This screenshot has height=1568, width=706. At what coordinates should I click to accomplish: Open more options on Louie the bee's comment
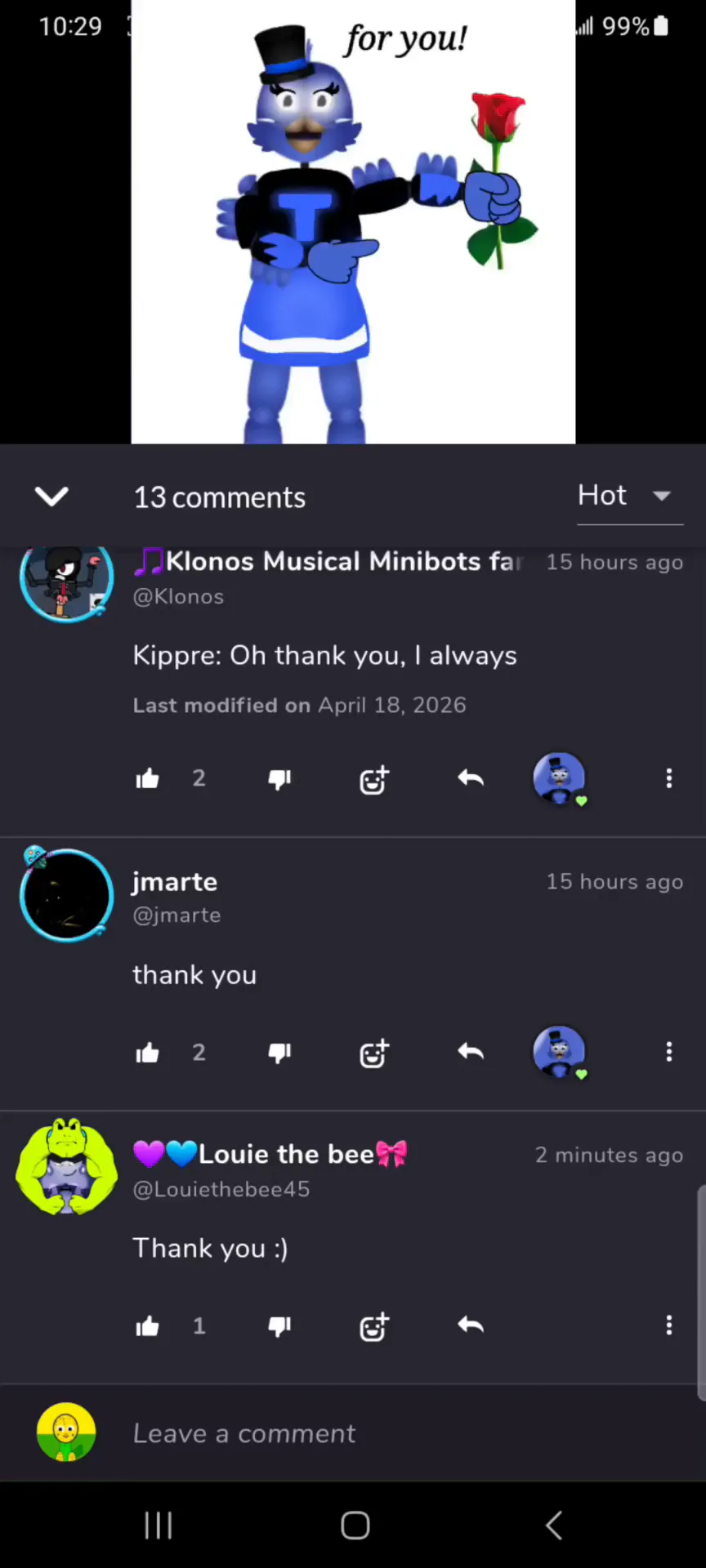coord(668,1325)
